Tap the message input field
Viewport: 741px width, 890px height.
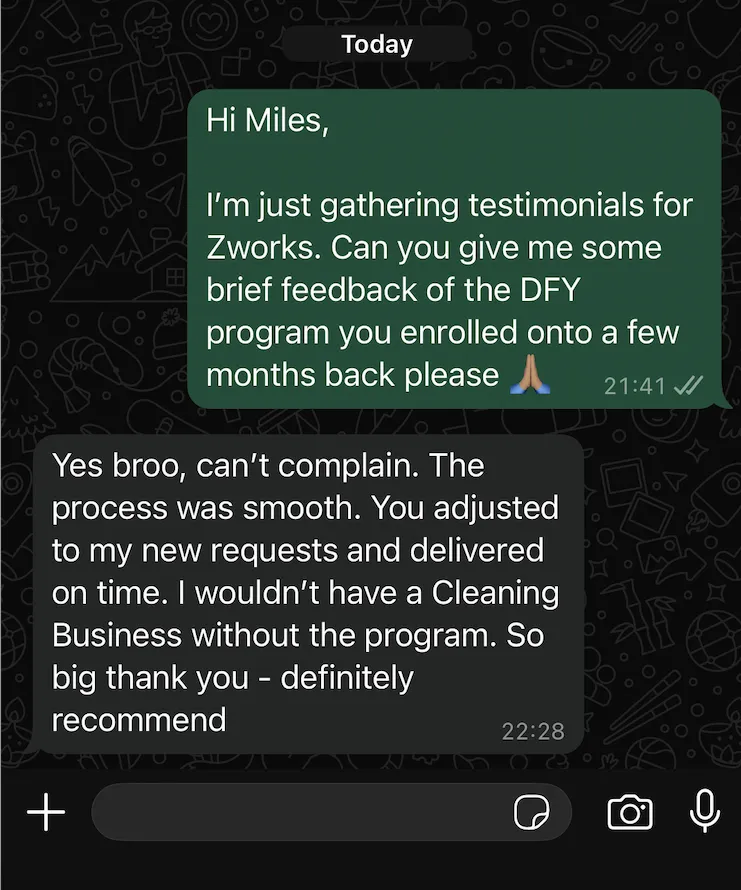pyautogui.click(x=300, y=812)
